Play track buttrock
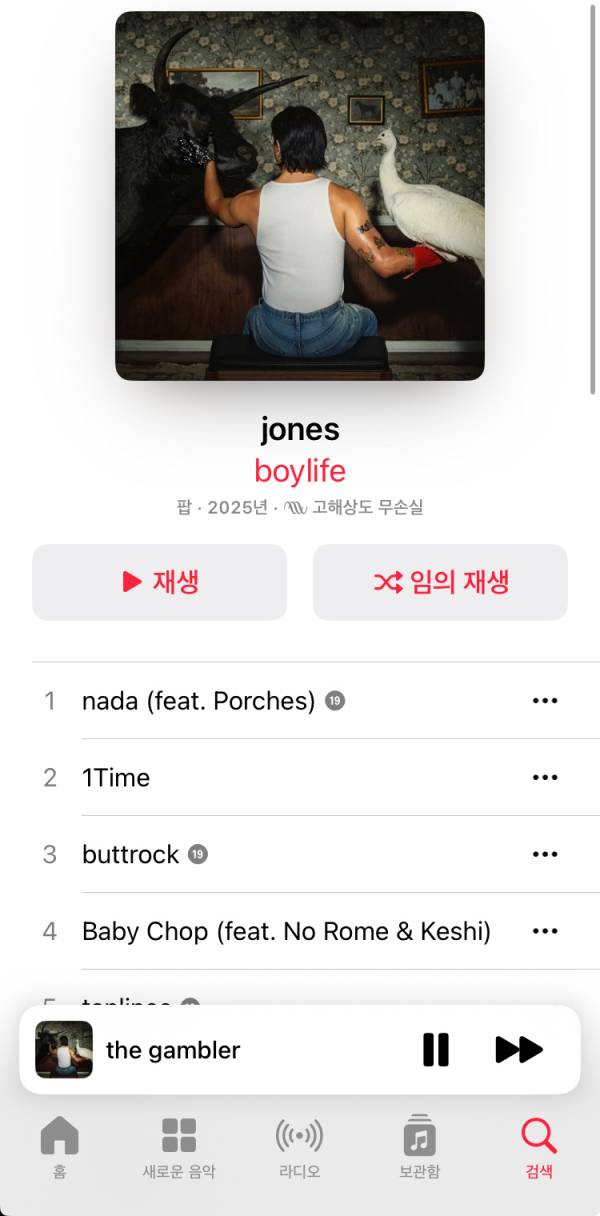Screen dimensions: 600x1216 tap(130, 855)
